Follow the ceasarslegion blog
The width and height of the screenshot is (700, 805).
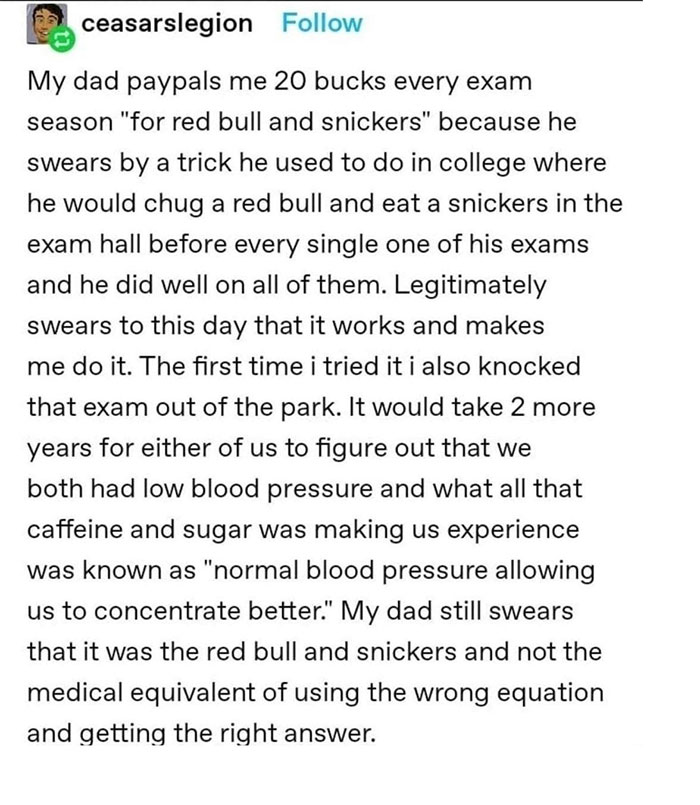[x=321, y=24]
